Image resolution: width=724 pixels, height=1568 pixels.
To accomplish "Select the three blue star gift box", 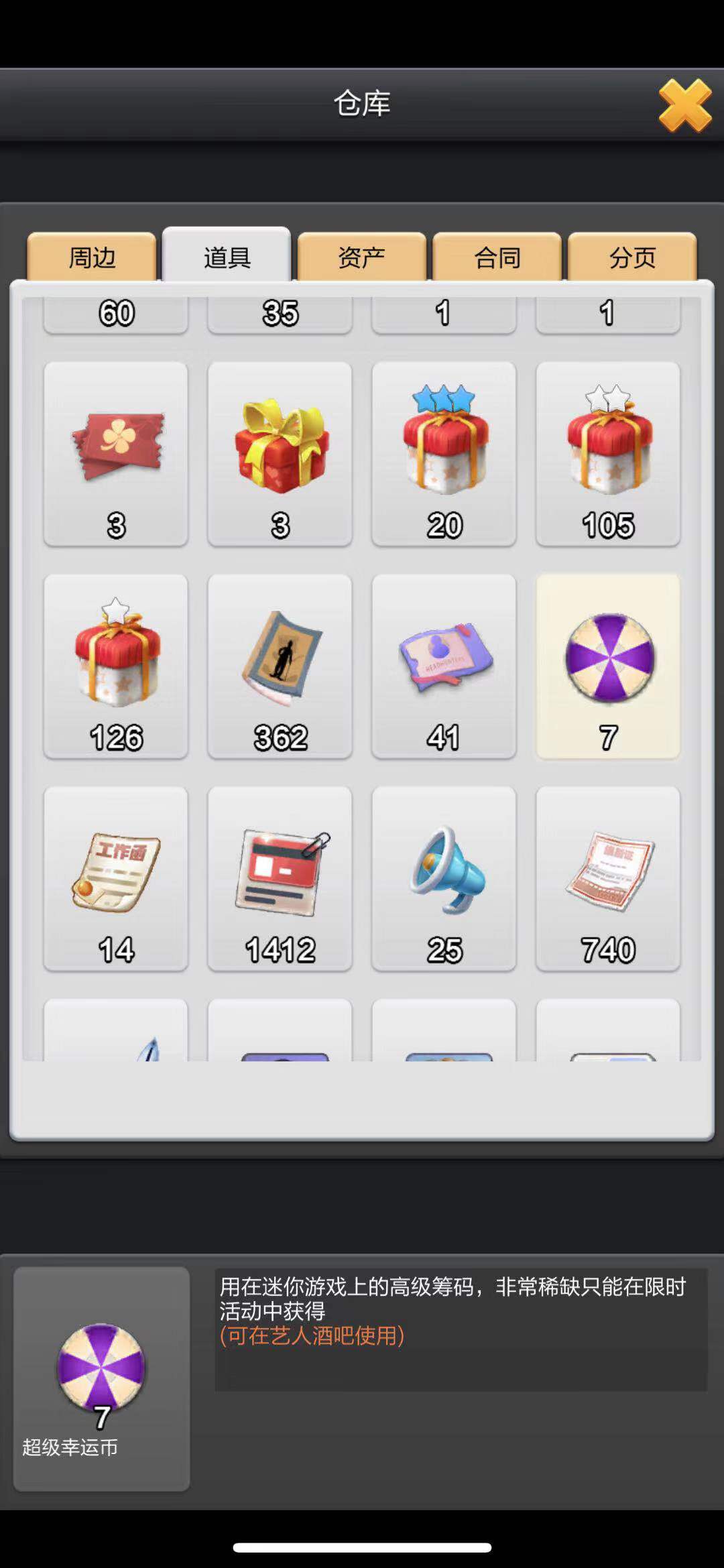I will click(444, 454).
